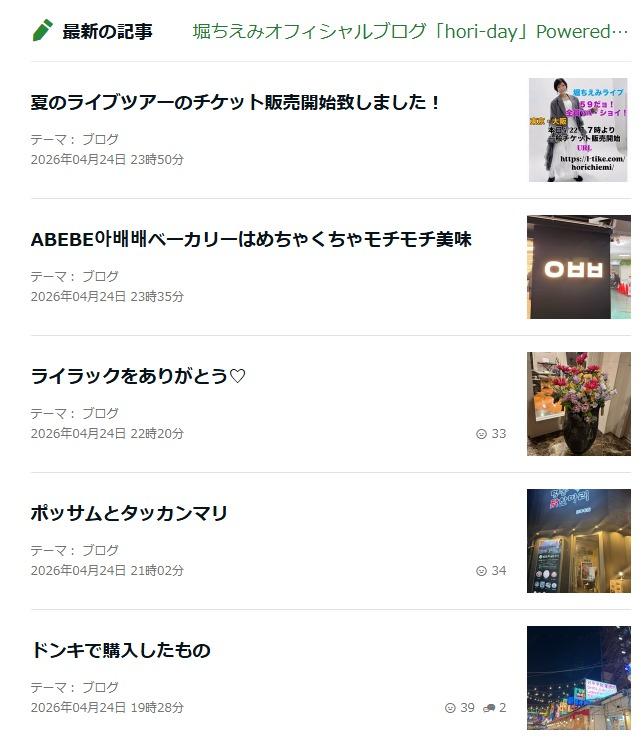Open the ライラックをありがとう article
644x754 pixels.
(138, 377)
